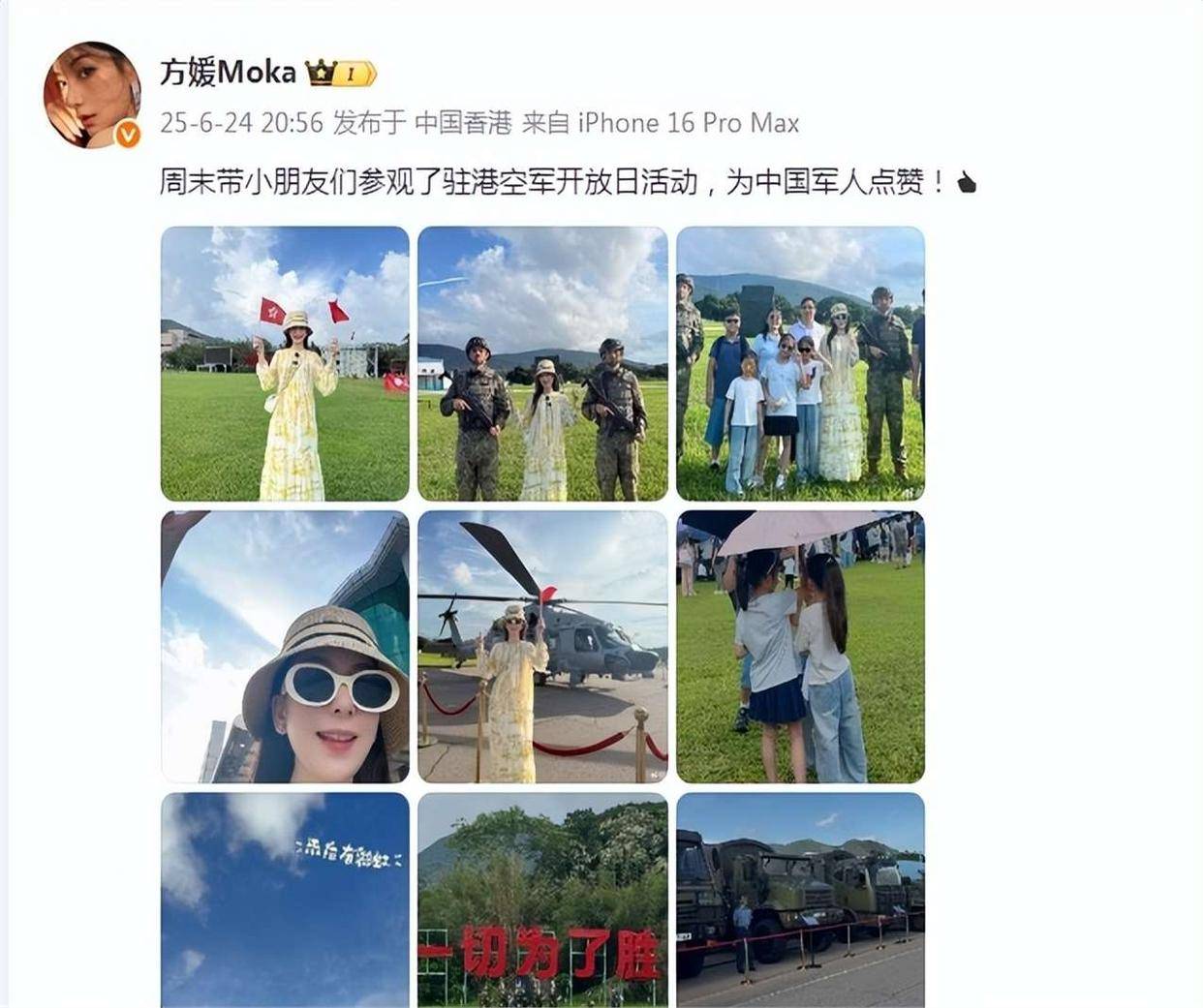View blue sky photo with skywriting
The width and height of the screenshot is (1203, 1008).
point(285,901)
